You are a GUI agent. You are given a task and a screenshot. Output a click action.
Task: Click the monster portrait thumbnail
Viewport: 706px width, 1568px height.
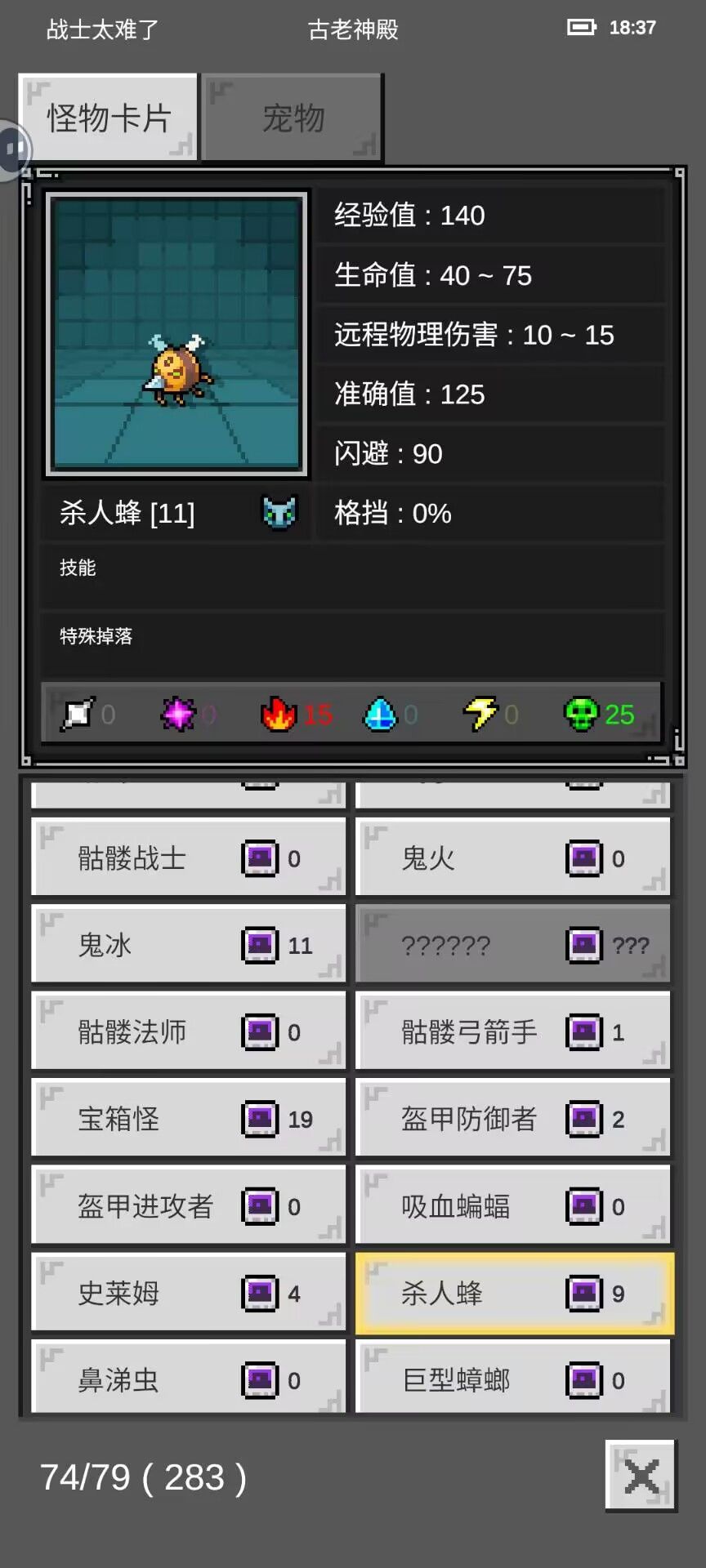(x=176, y=335)
